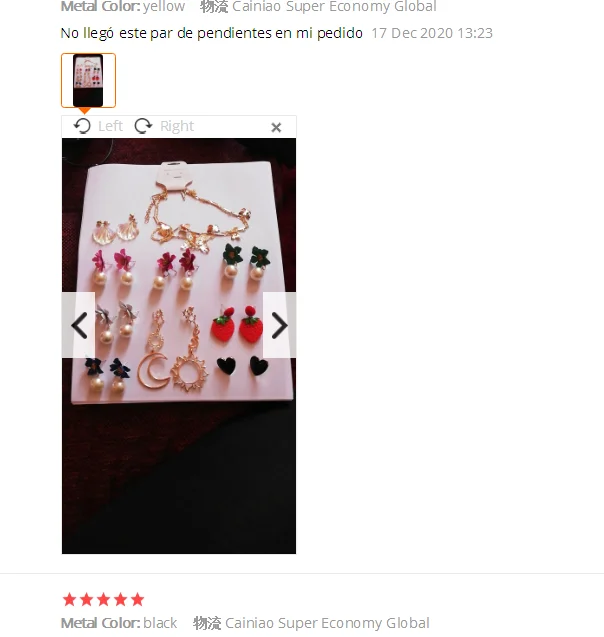The width and height of the screenshot is (604, 637).
Task: Close the enlarged review photo
Action: point(276,127)
